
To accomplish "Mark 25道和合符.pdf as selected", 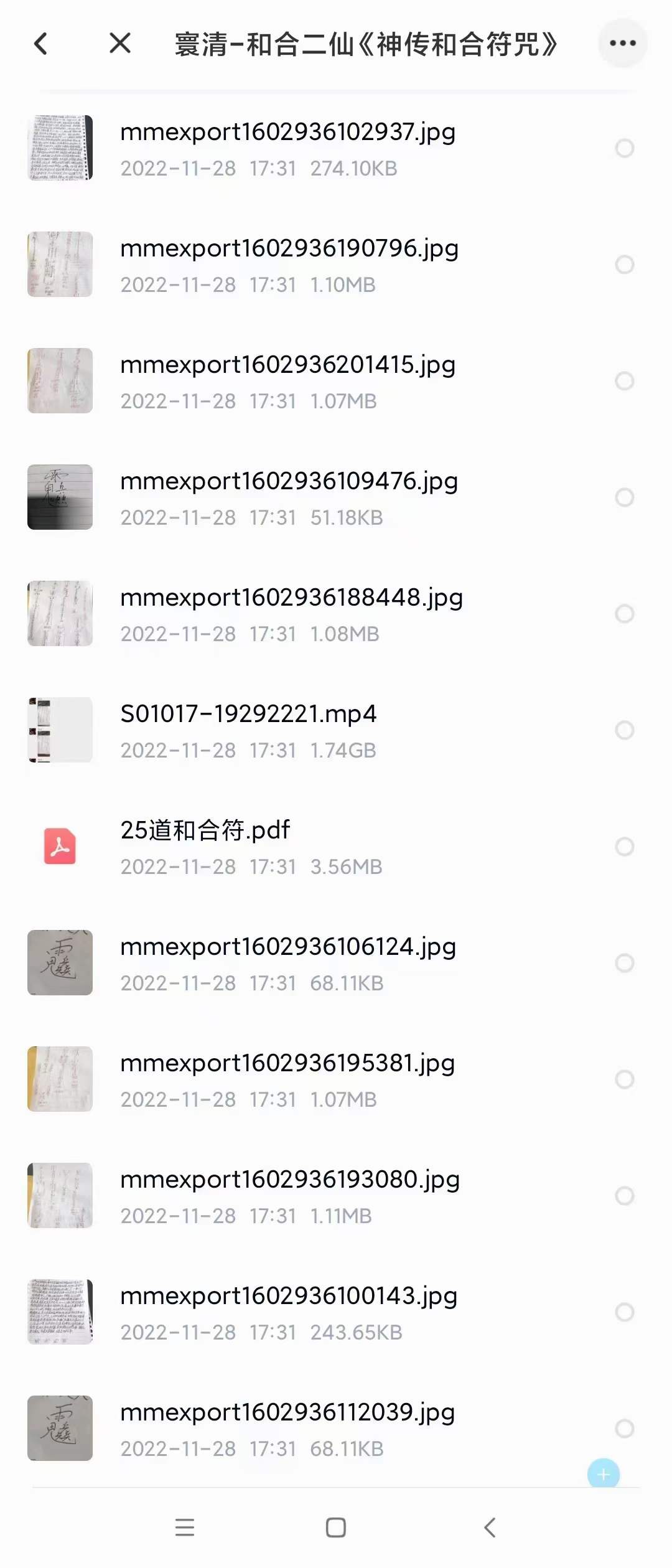I will pos(624,845).
